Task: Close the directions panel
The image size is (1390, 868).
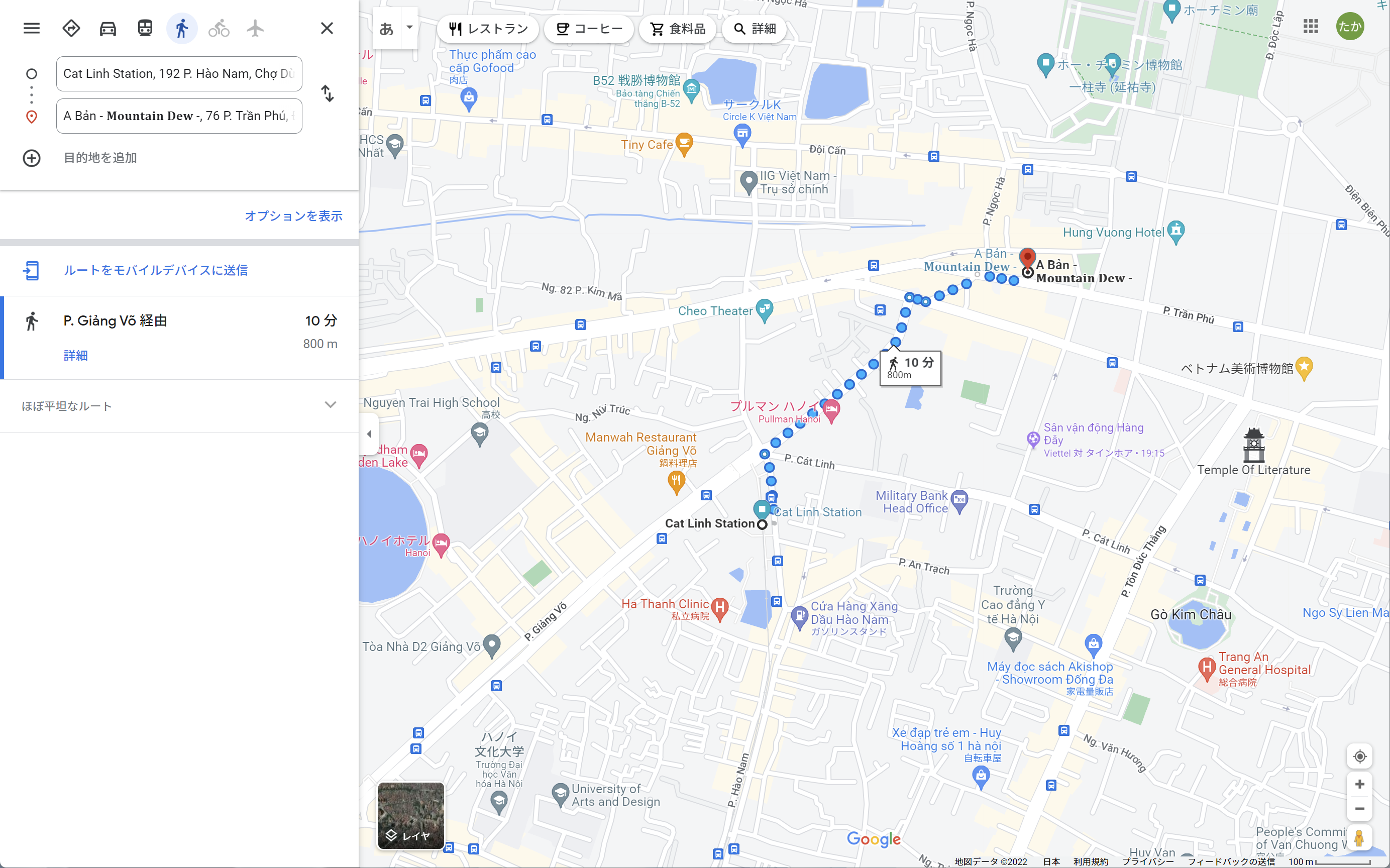Action: [x=327, y=28]
